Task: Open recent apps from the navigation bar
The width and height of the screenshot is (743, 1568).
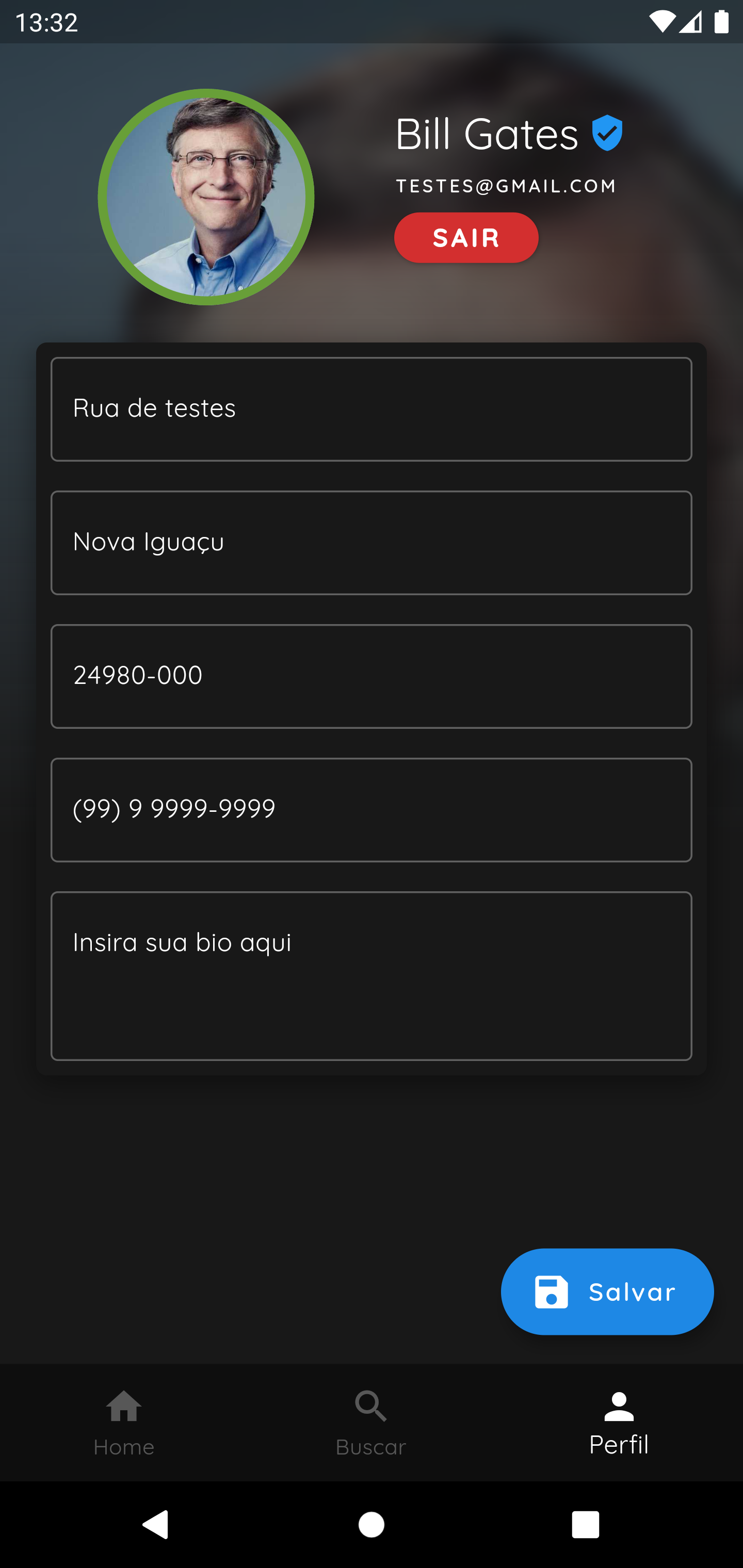Action: pyautogui.click(x=585, y=1525)
